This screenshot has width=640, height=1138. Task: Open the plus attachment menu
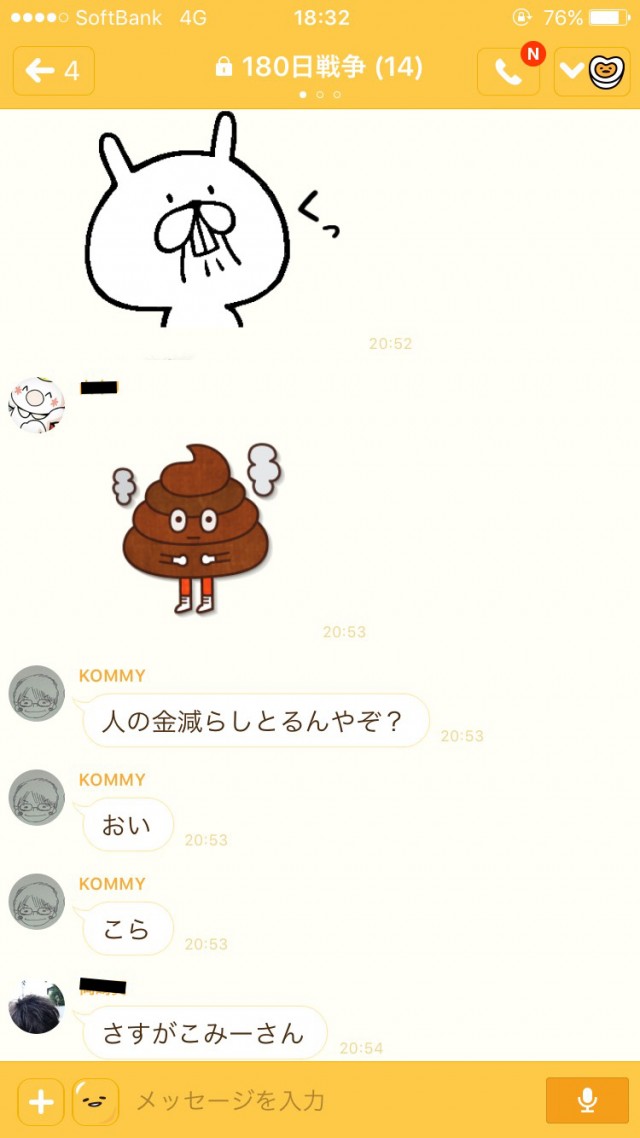click(x=41, y=1102)
